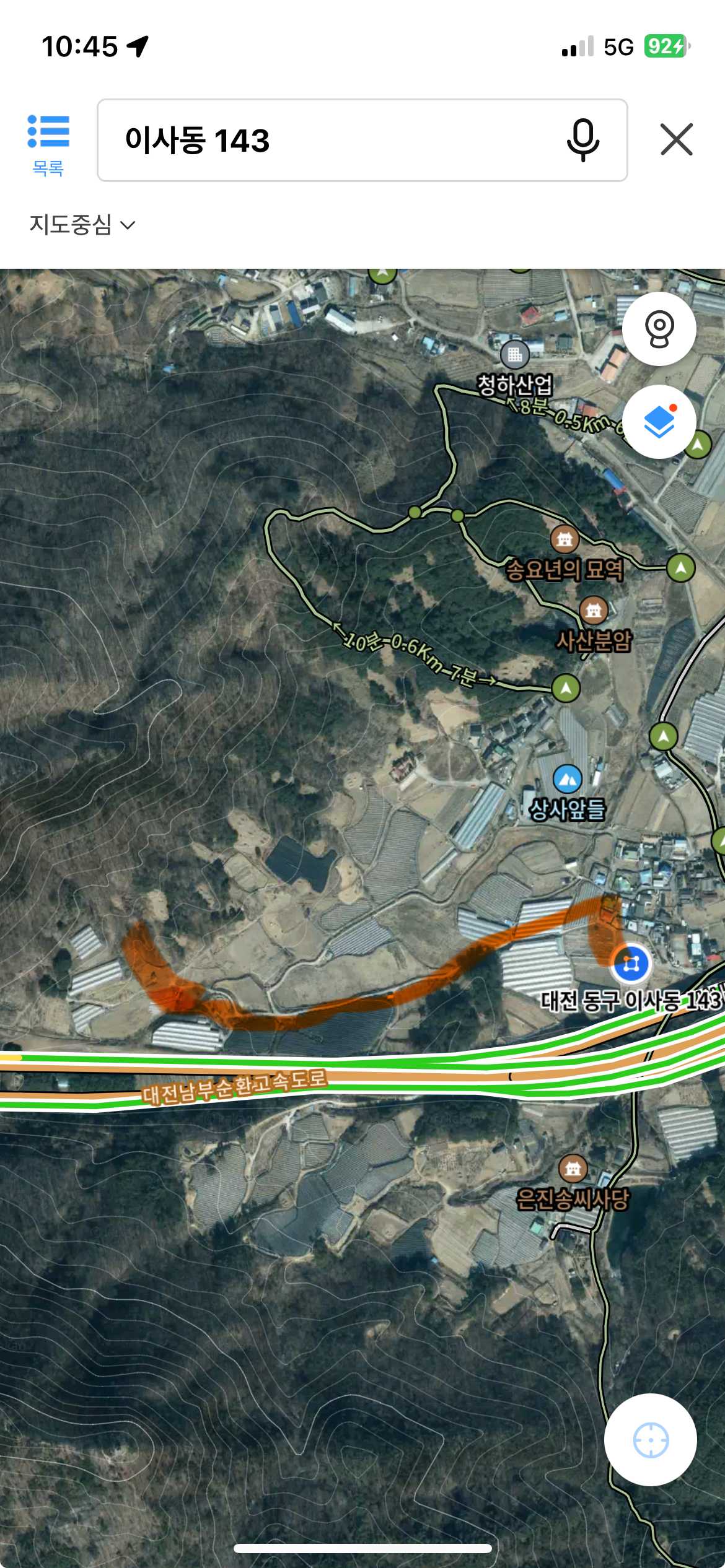Center the map on my location
The width and height of the screenshot is (725, 1568).
tap(650, 1439)
